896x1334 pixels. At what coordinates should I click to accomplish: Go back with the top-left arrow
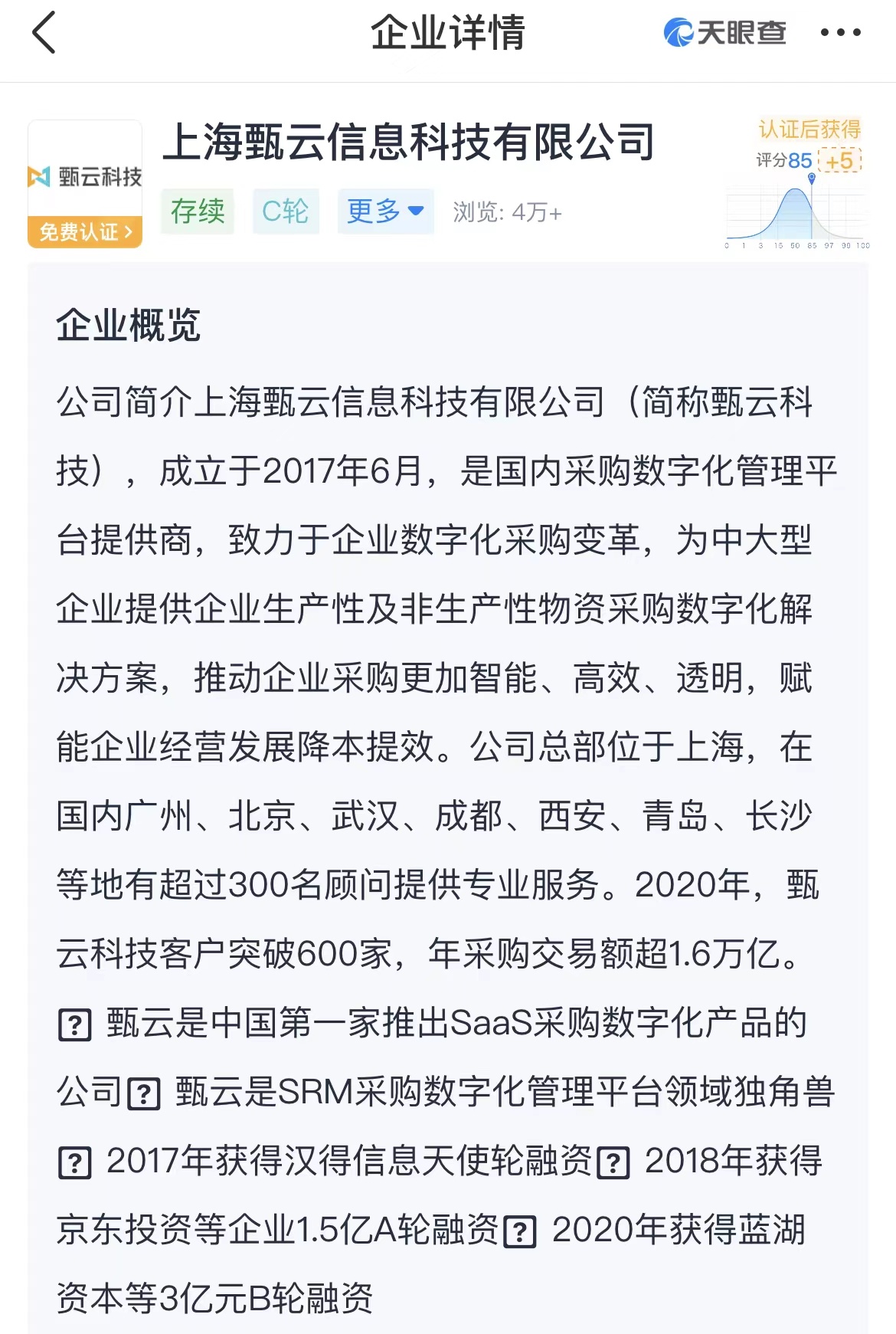(x=44, y=33)
